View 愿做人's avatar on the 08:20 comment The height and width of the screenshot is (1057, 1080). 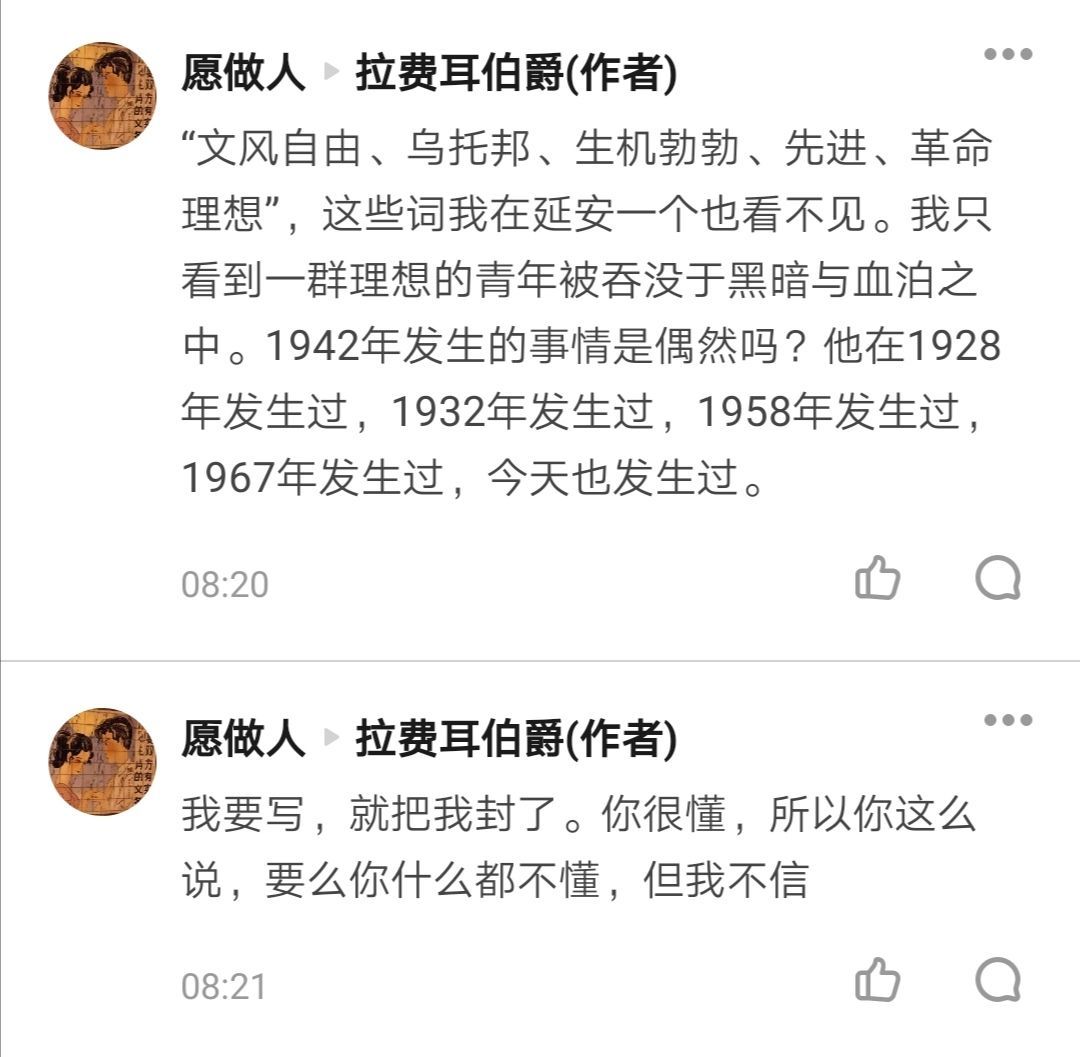coord(102,96)
